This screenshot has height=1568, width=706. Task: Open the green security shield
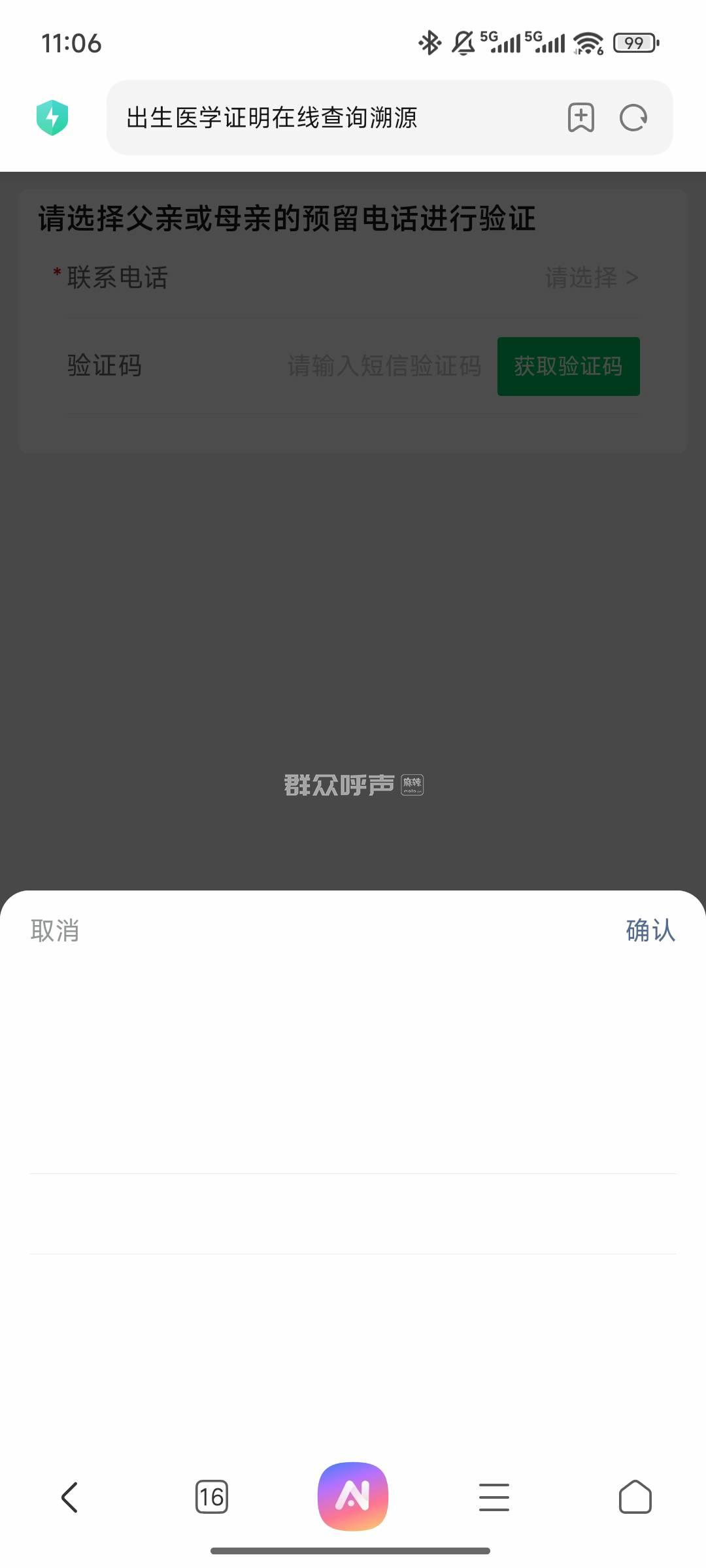(52, 118)
